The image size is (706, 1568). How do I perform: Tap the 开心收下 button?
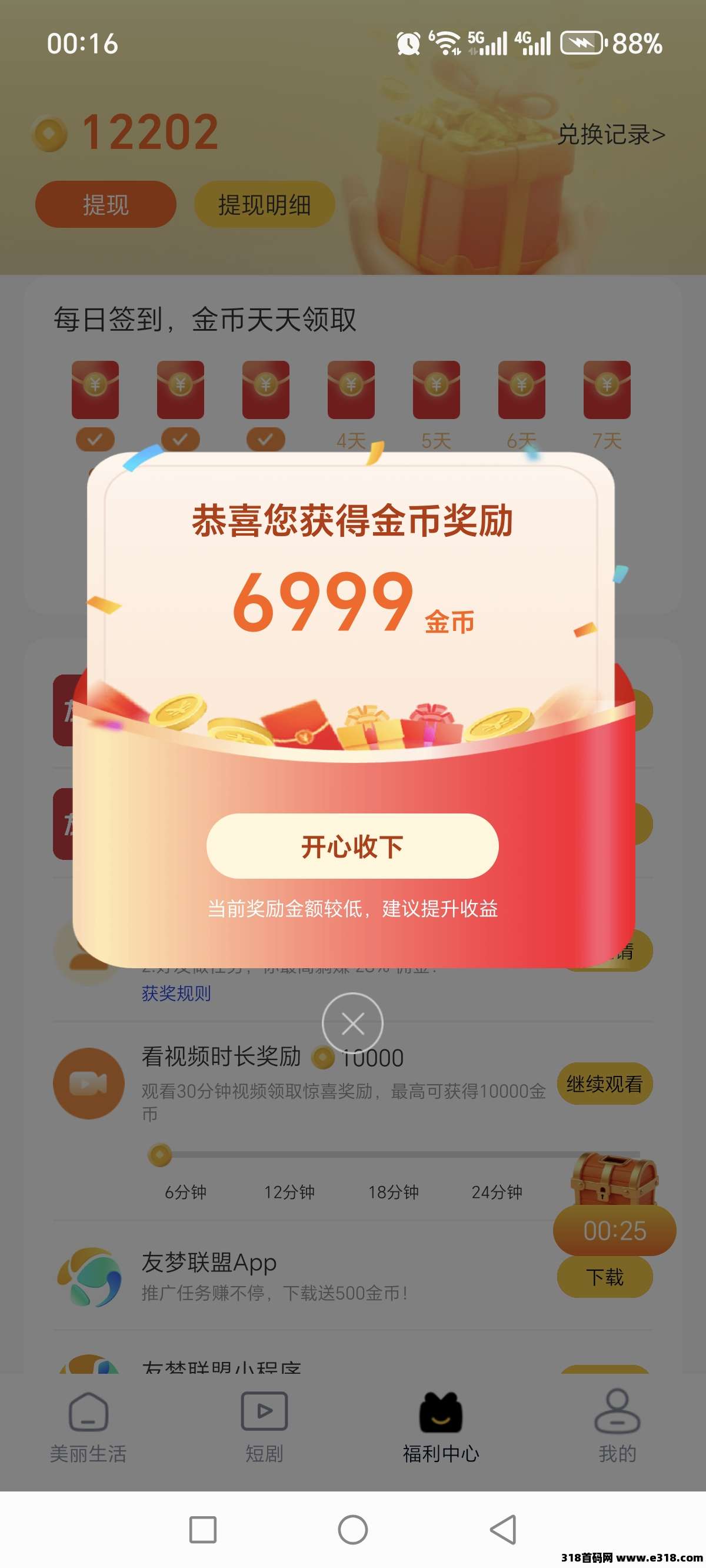point(352,846)
